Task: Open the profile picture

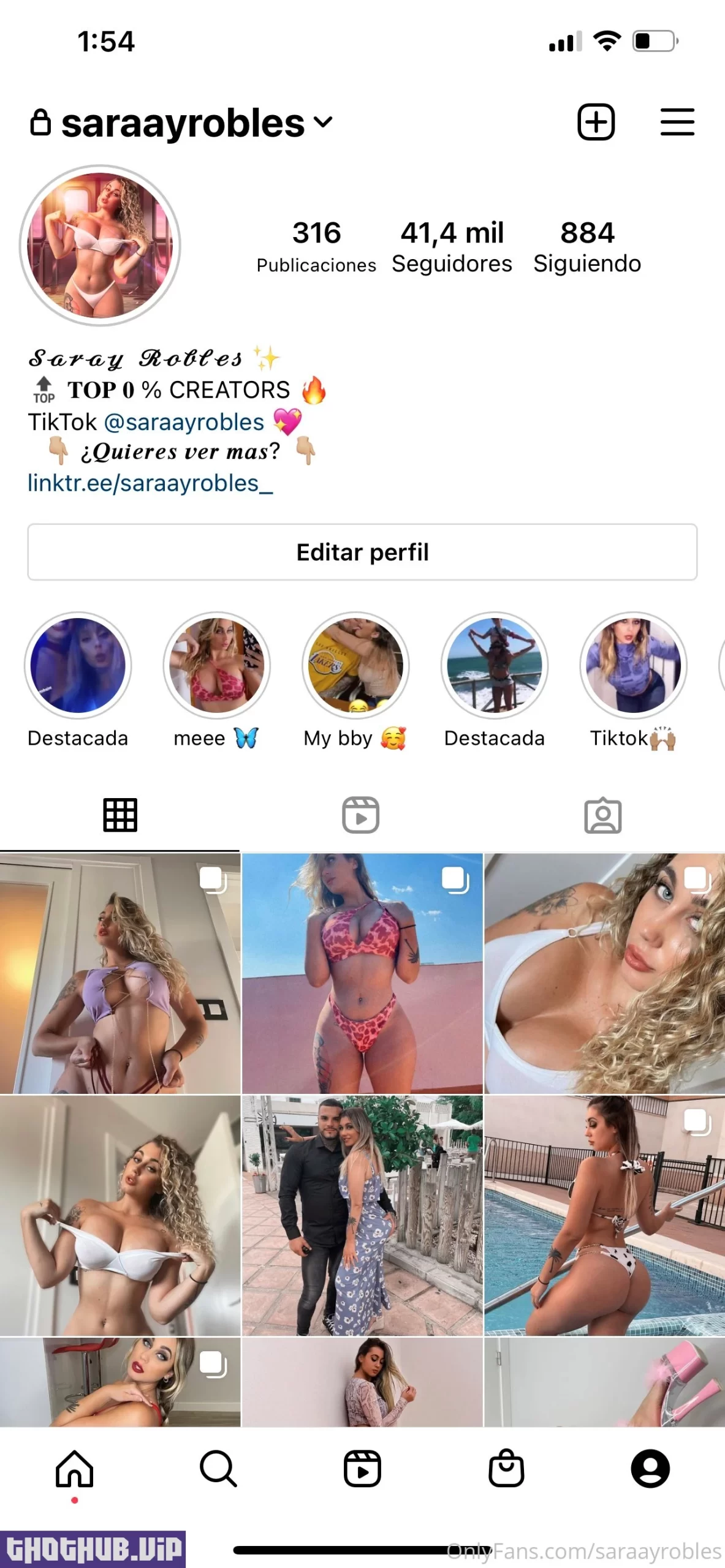Action: point(100,246)
